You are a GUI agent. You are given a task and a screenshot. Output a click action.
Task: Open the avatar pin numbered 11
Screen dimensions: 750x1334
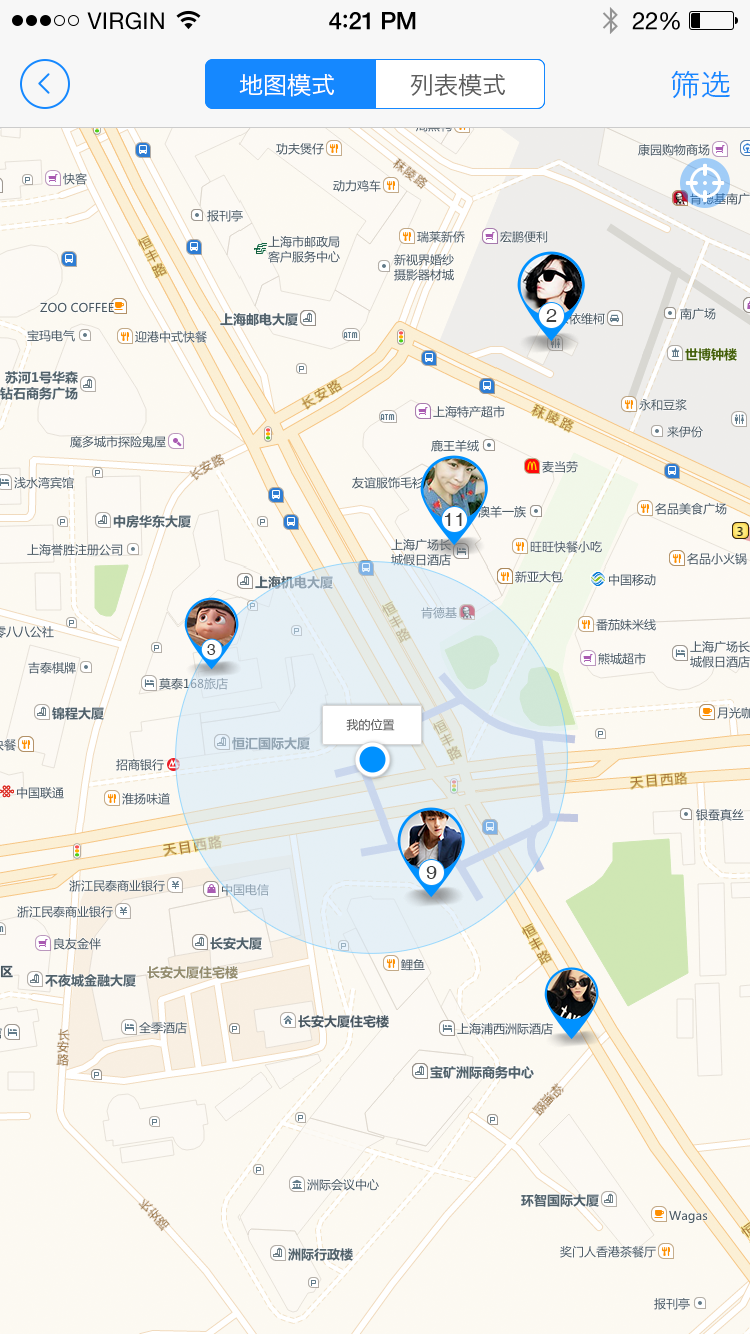(x=455, y=495)
